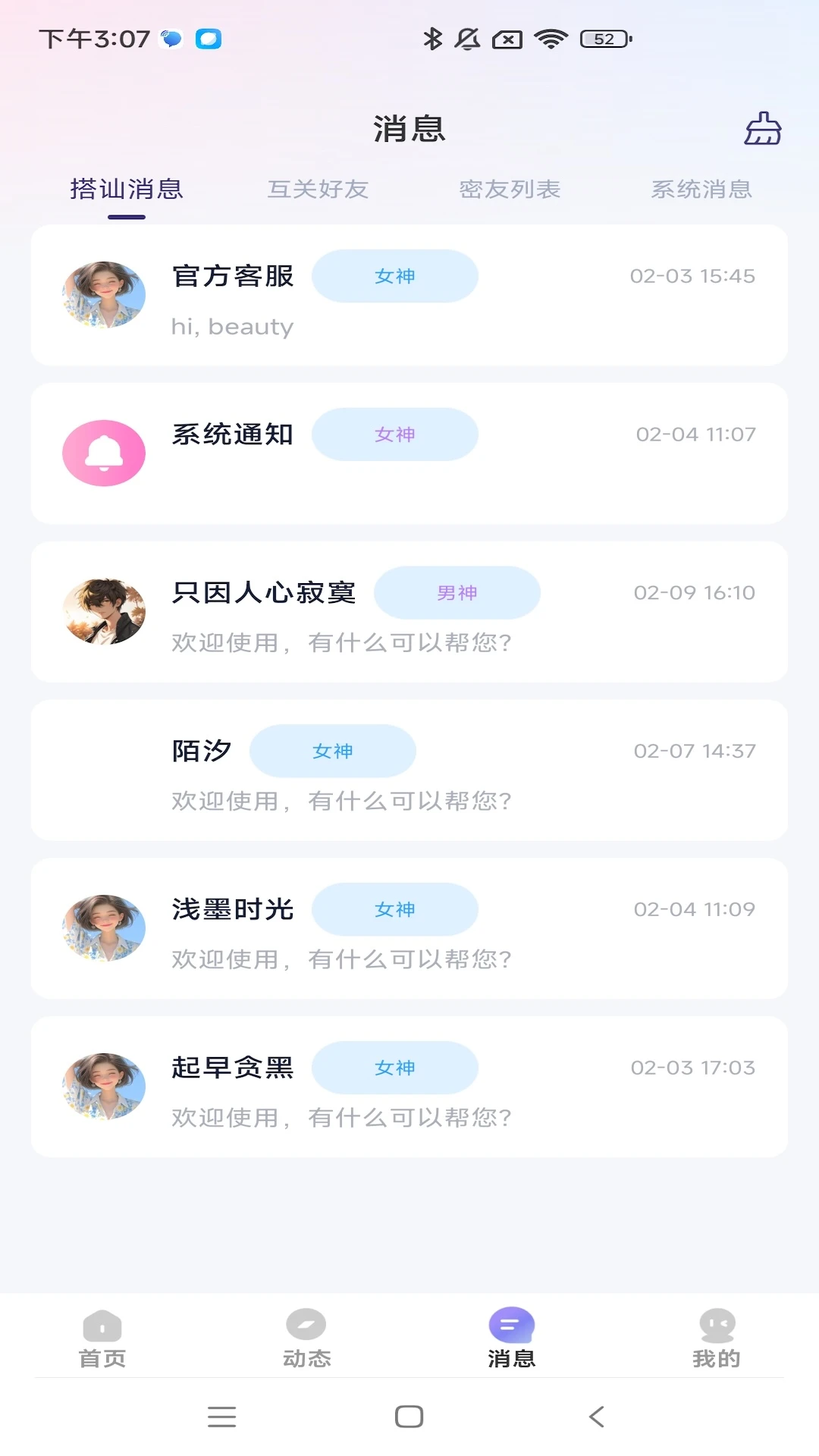Open the chat with 起早贪黑
The height and width of the screenshot is (1456, 819).
tap(409, 1087)
